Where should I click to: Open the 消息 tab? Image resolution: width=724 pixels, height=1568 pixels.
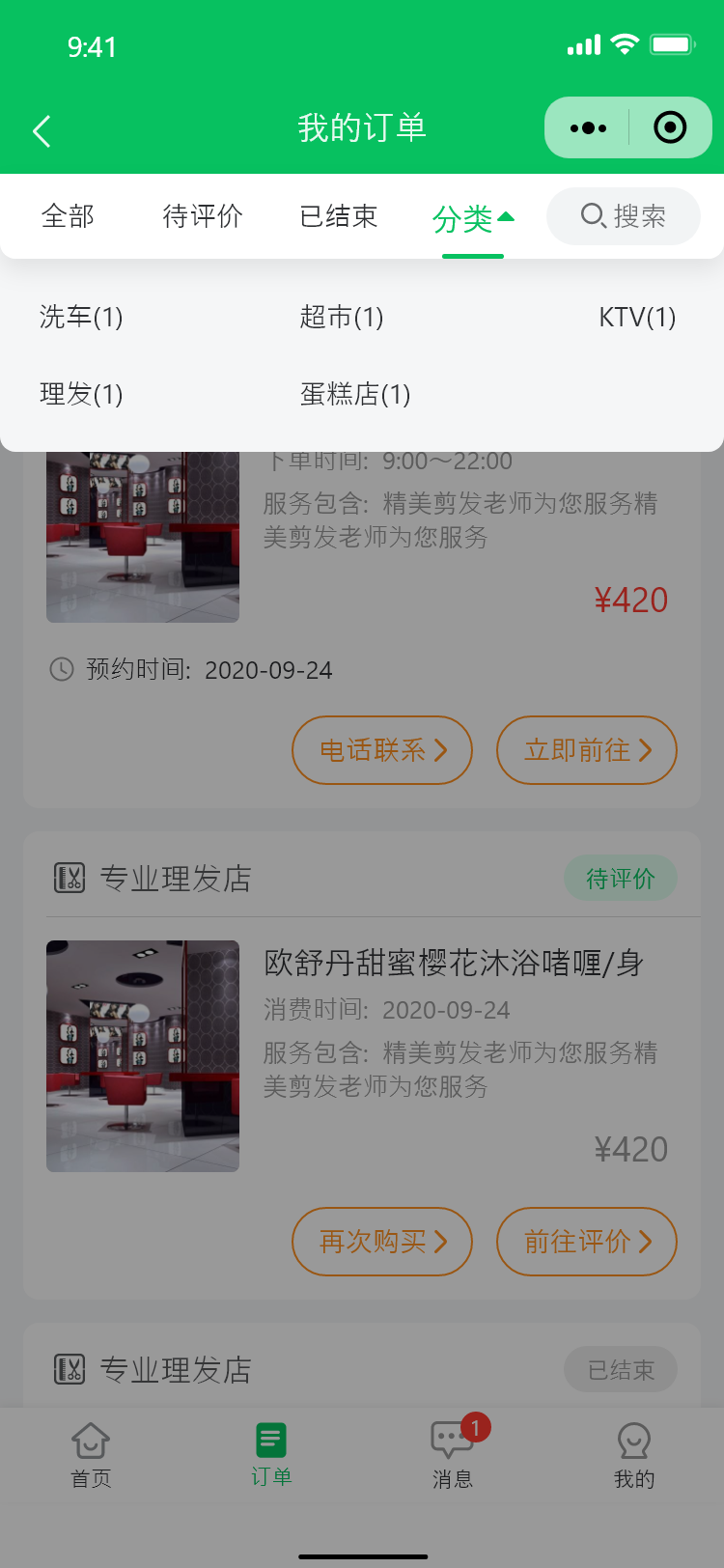452,1455
